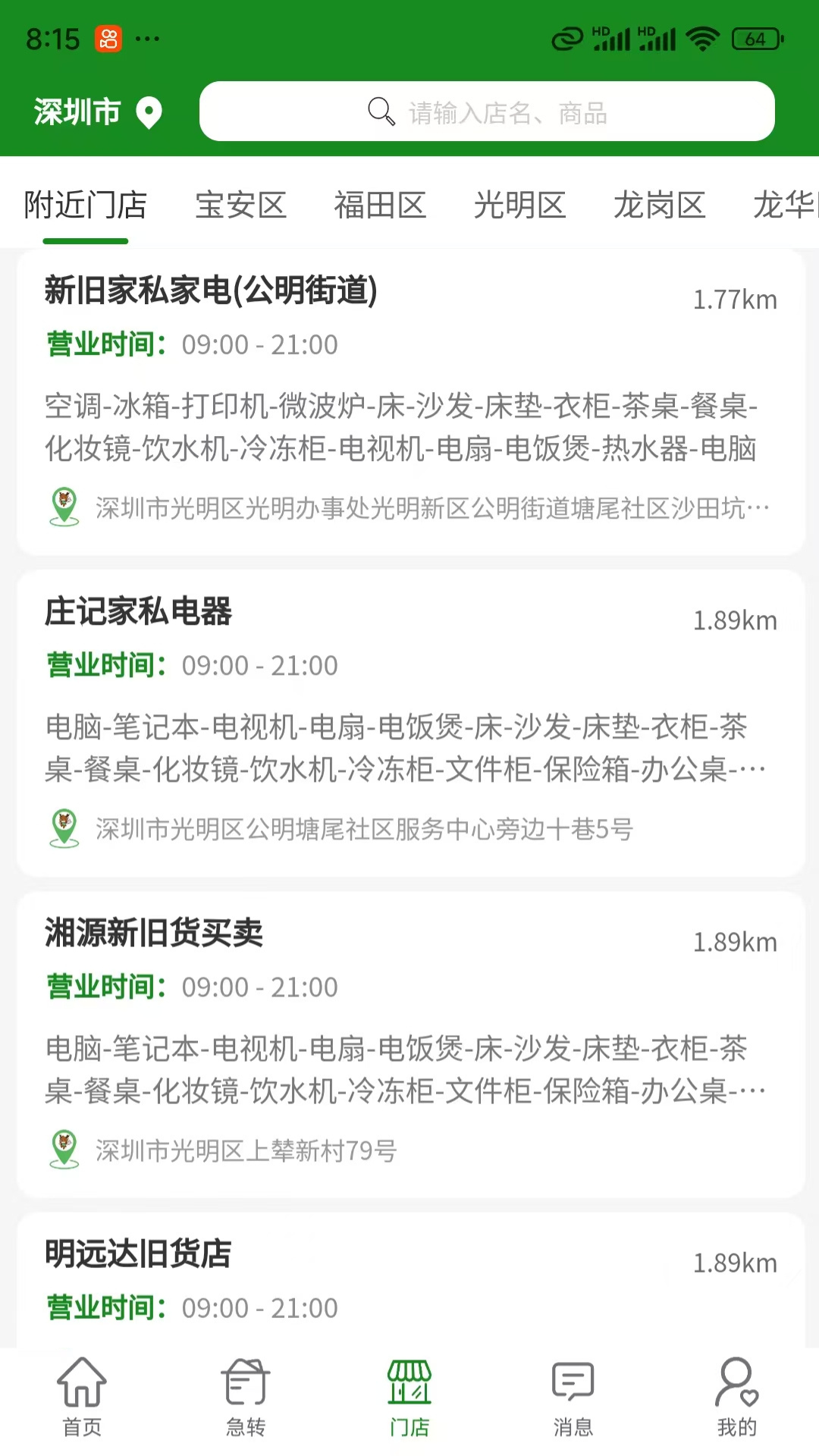Open the 龙岗区 district tab
Screen dimensions: 819x1456
click(660, 205)
